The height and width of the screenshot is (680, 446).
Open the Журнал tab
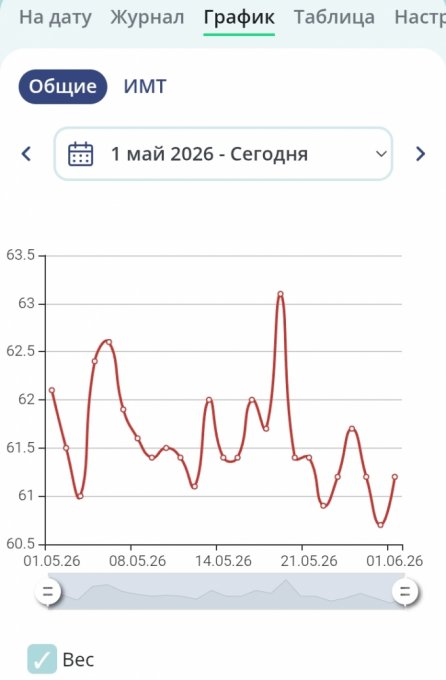click(x=148, y=18)
